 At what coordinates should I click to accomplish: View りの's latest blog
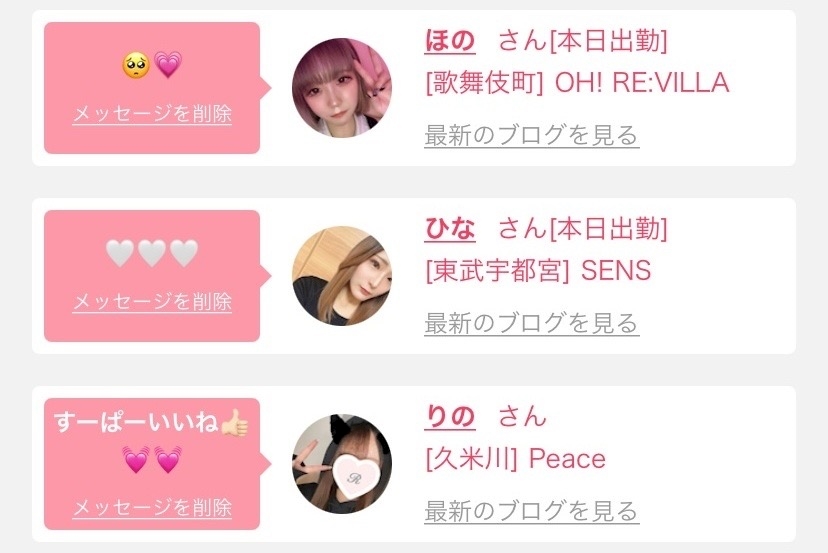pyautogui.click(x=531, y=511)
